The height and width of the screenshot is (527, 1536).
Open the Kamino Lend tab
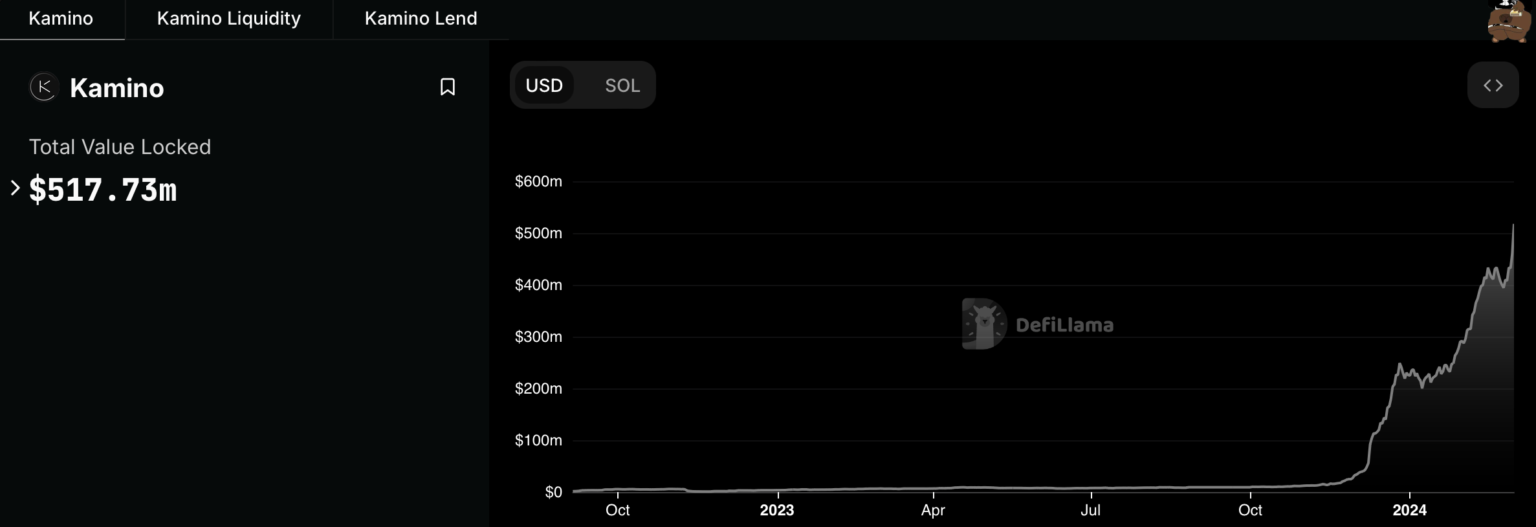point(420,18)
